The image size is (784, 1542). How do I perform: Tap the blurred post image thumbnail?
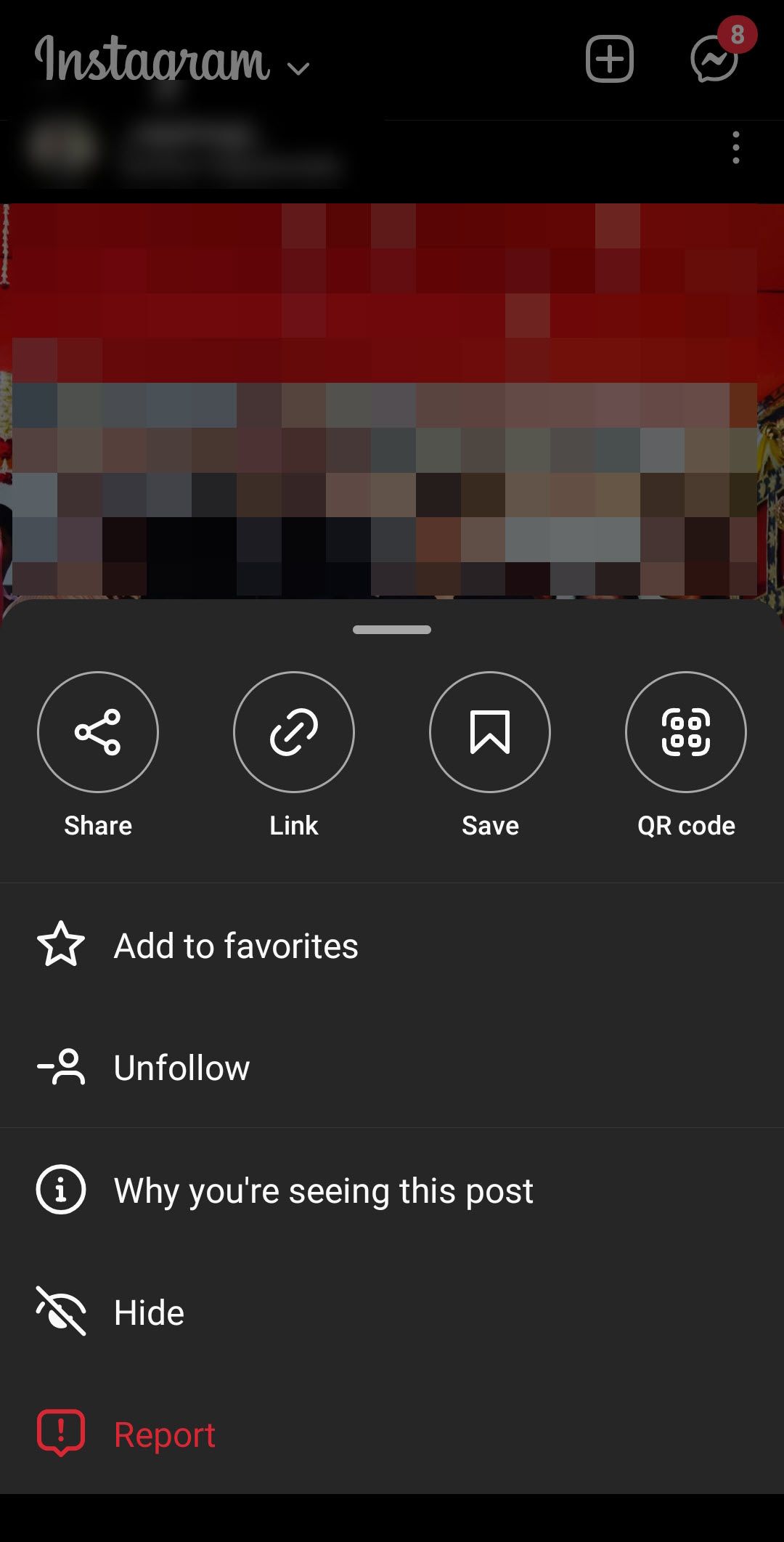[x=392, y=399]
